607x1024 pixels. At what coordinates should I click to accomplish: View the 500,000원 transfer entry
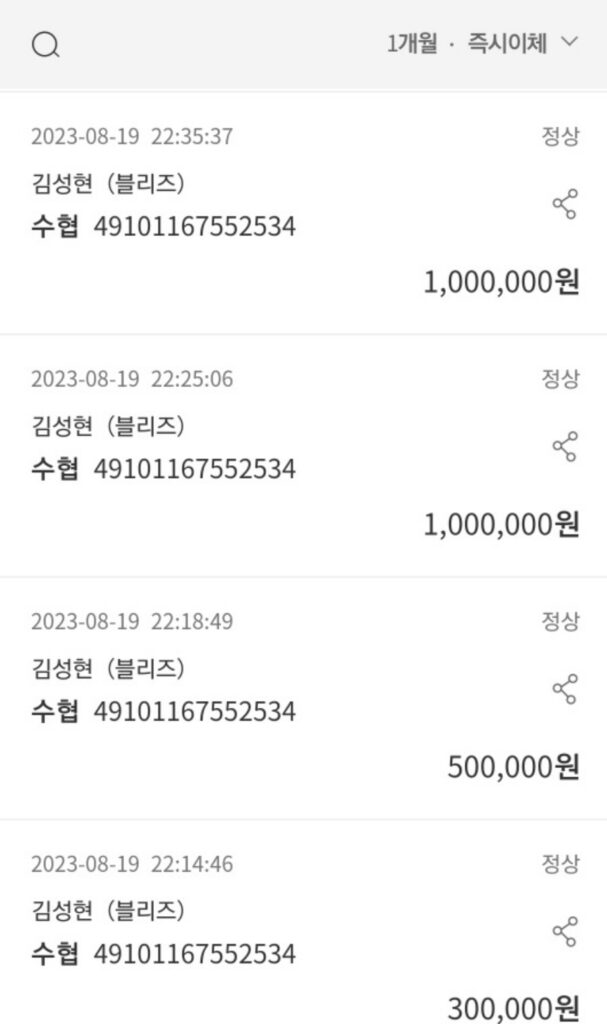[303, 698]
